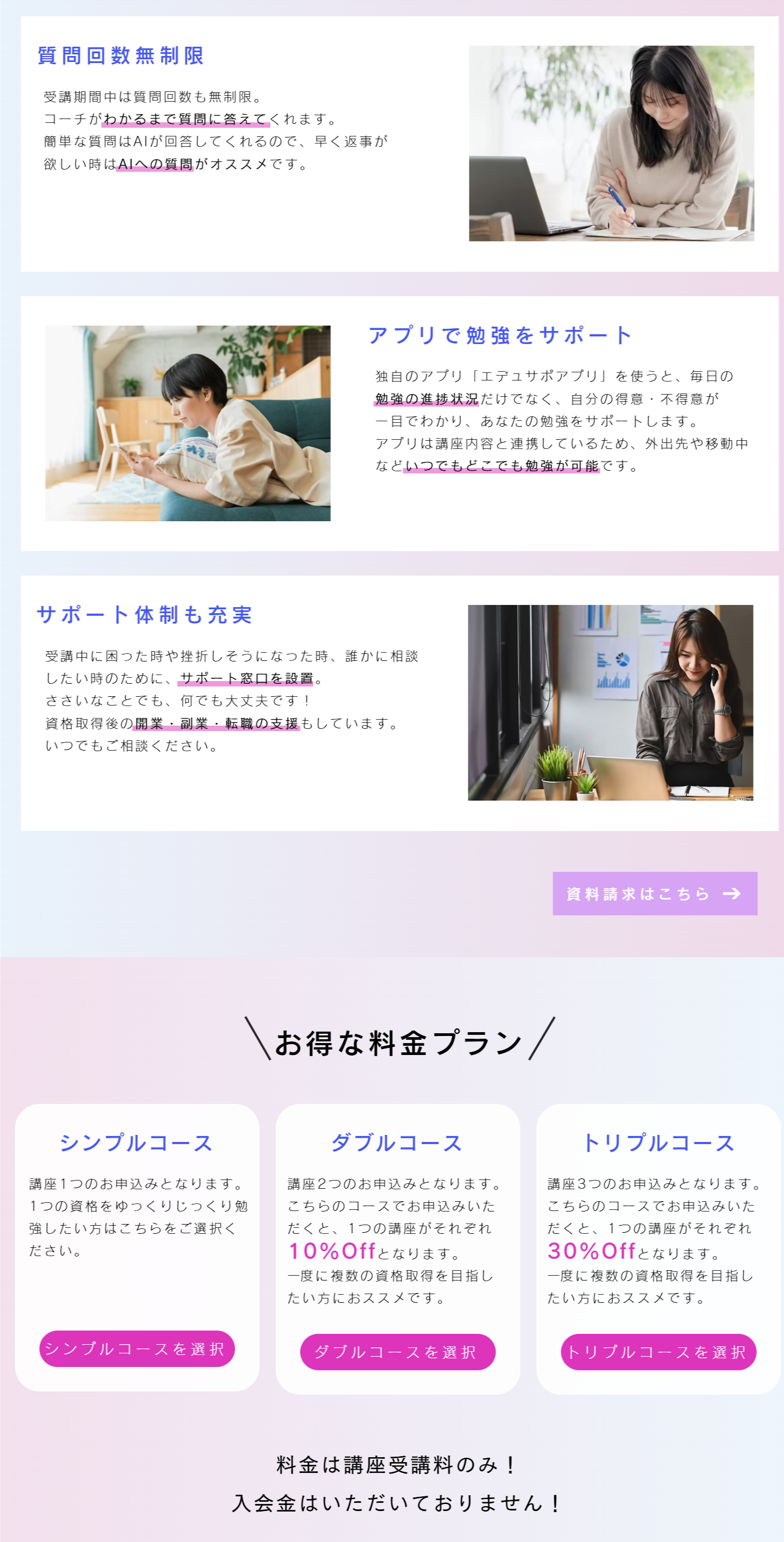Viewport: 784px width, 1542px height.
Task: Choose the ダブルコースを選択 button
Action: pyautogui.click(x=397, y=1351)
